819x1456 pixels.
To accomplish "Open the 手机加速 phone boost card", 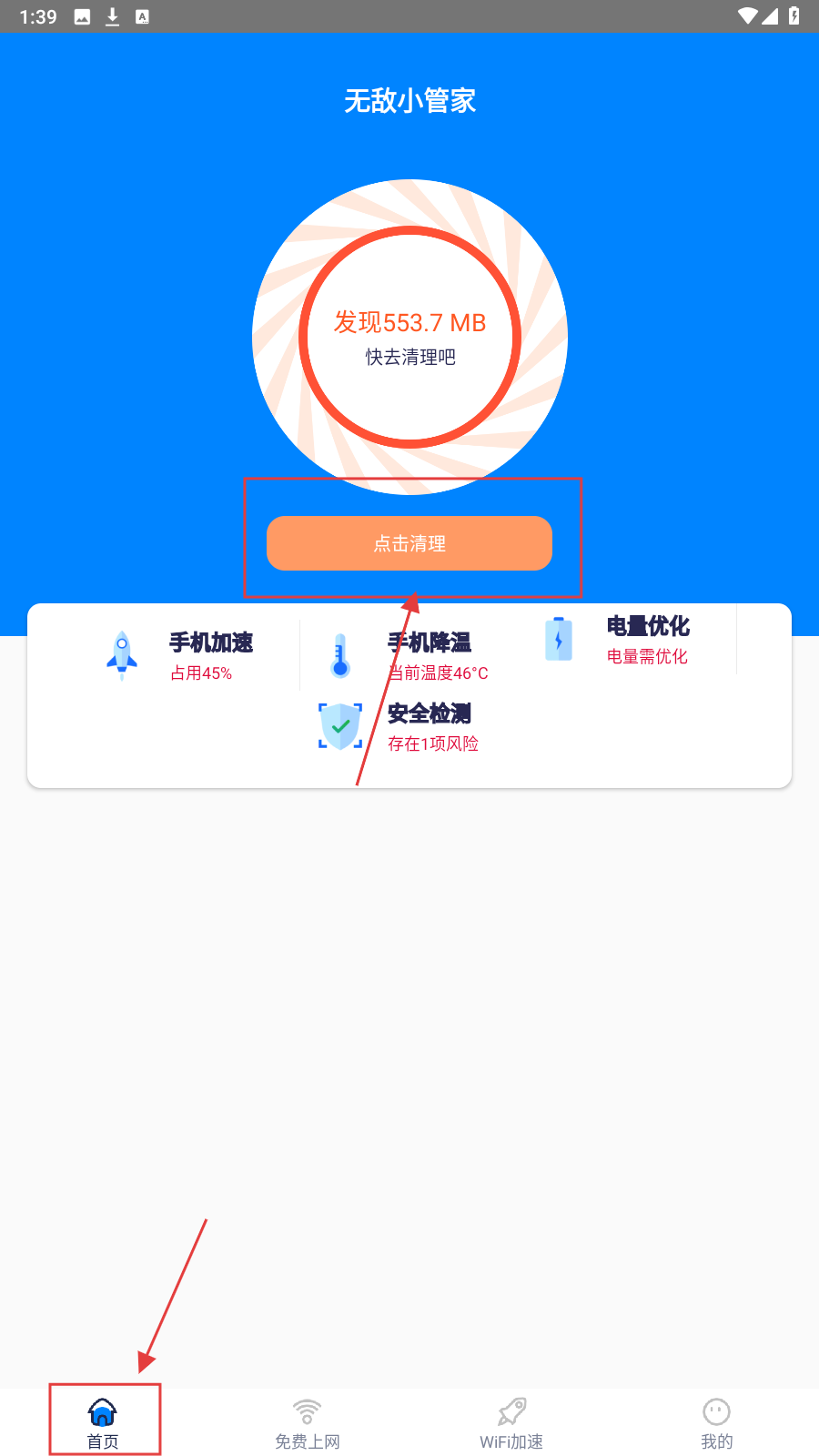I will [x=177, y=655].
